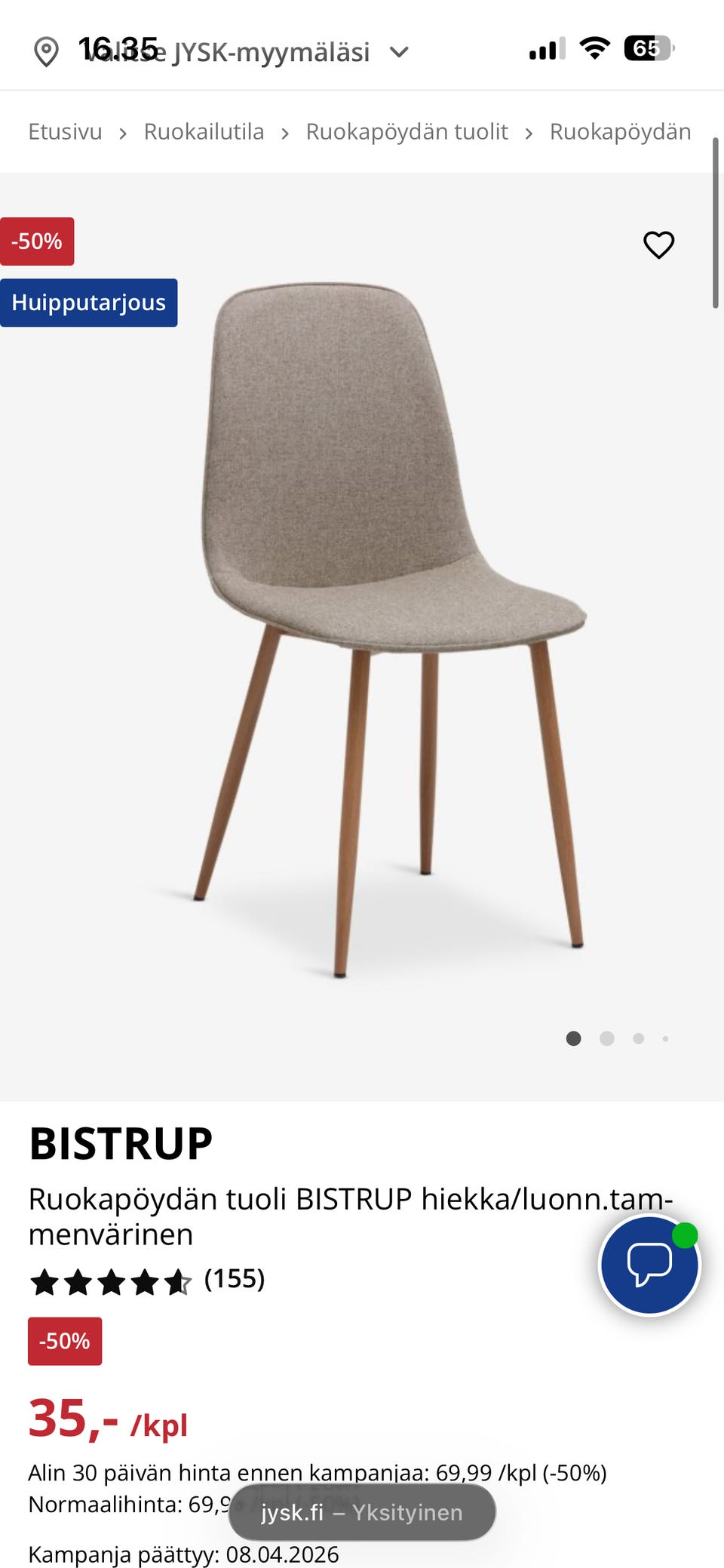Open the Ruokailutila breadcrumb
This screenshot has height=1568, width=724.
point(204,131)
